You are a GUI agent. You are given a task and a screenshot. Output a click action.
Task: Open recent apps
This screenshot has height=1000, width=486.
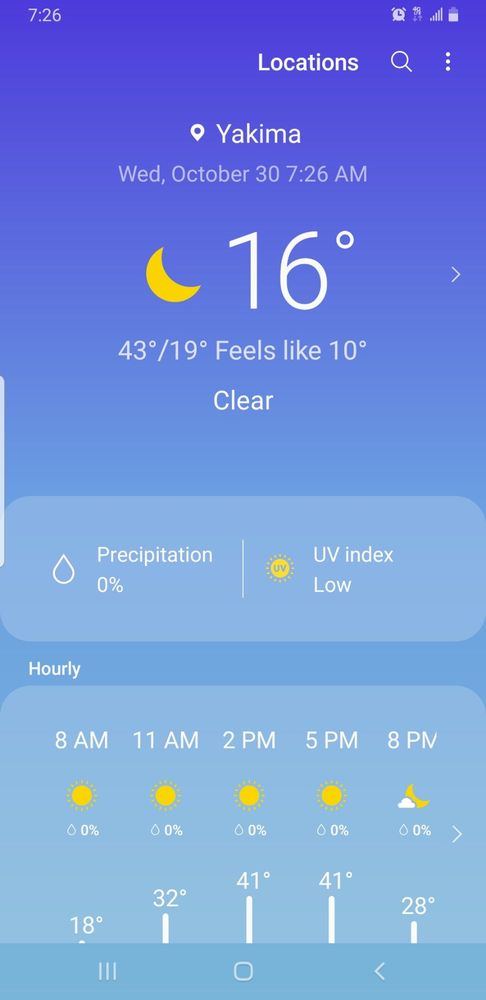[x=107, y=971]
